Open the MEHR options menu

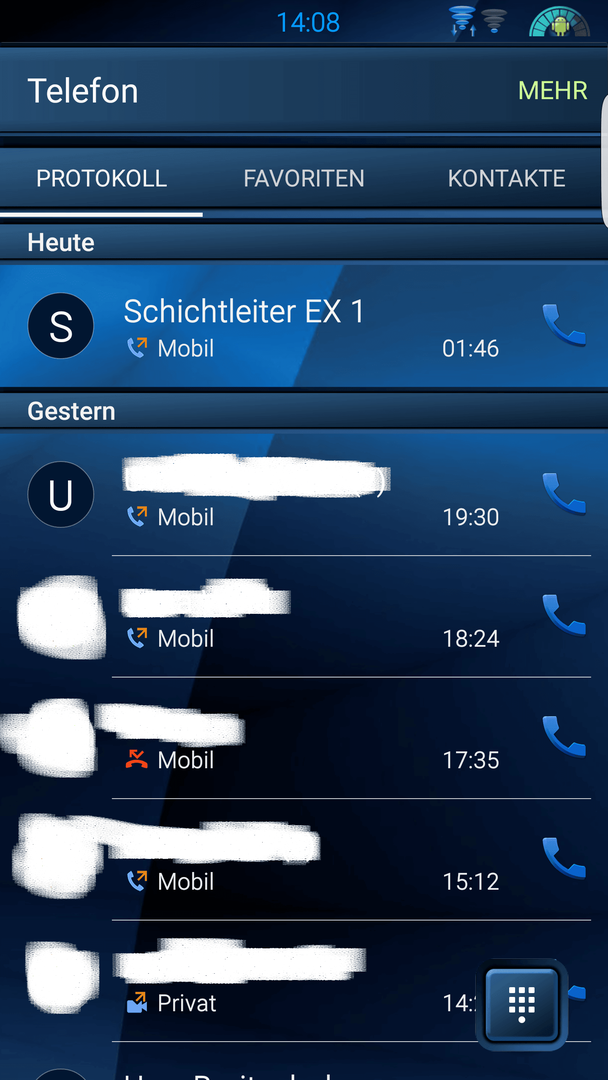(552, 91)
